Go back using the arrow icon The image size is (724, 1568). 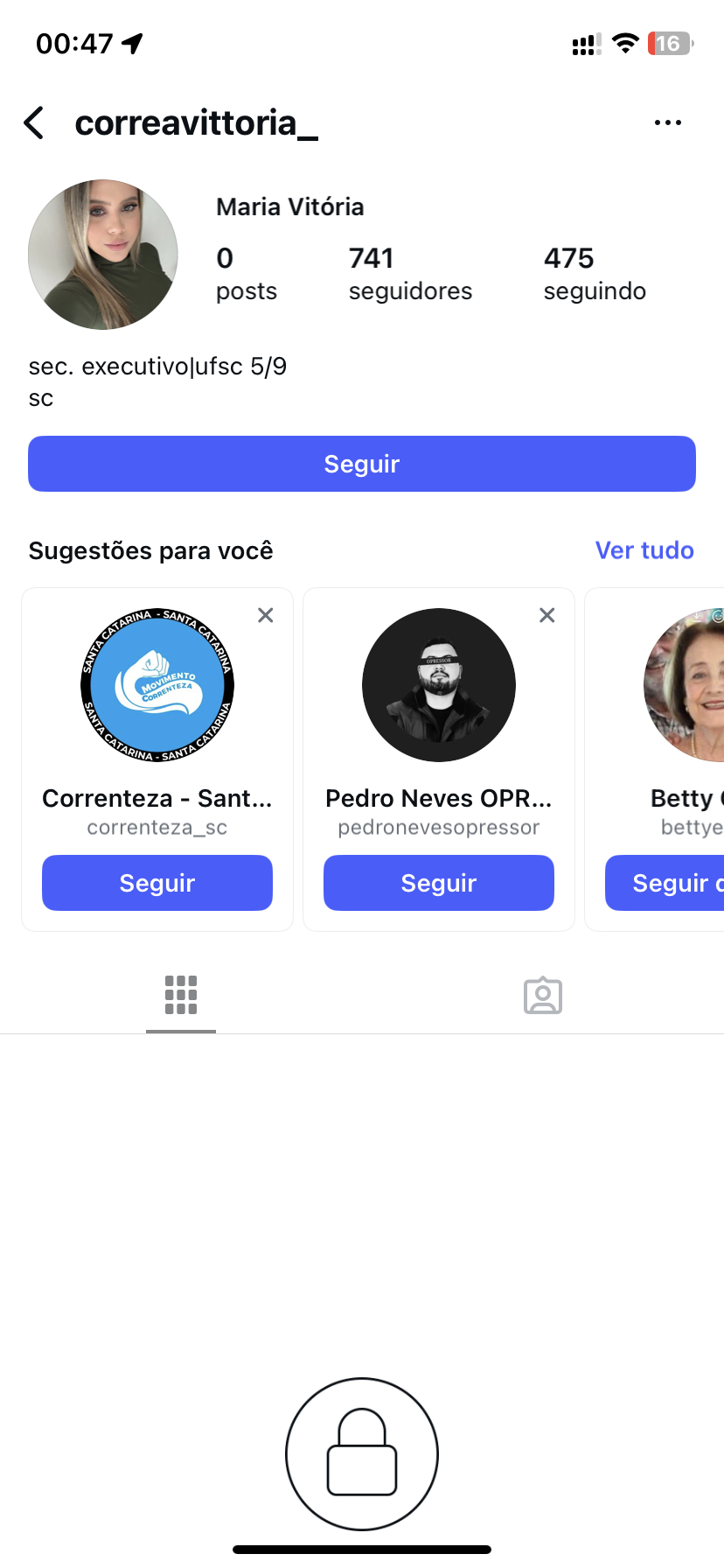[x=35, y=123]
